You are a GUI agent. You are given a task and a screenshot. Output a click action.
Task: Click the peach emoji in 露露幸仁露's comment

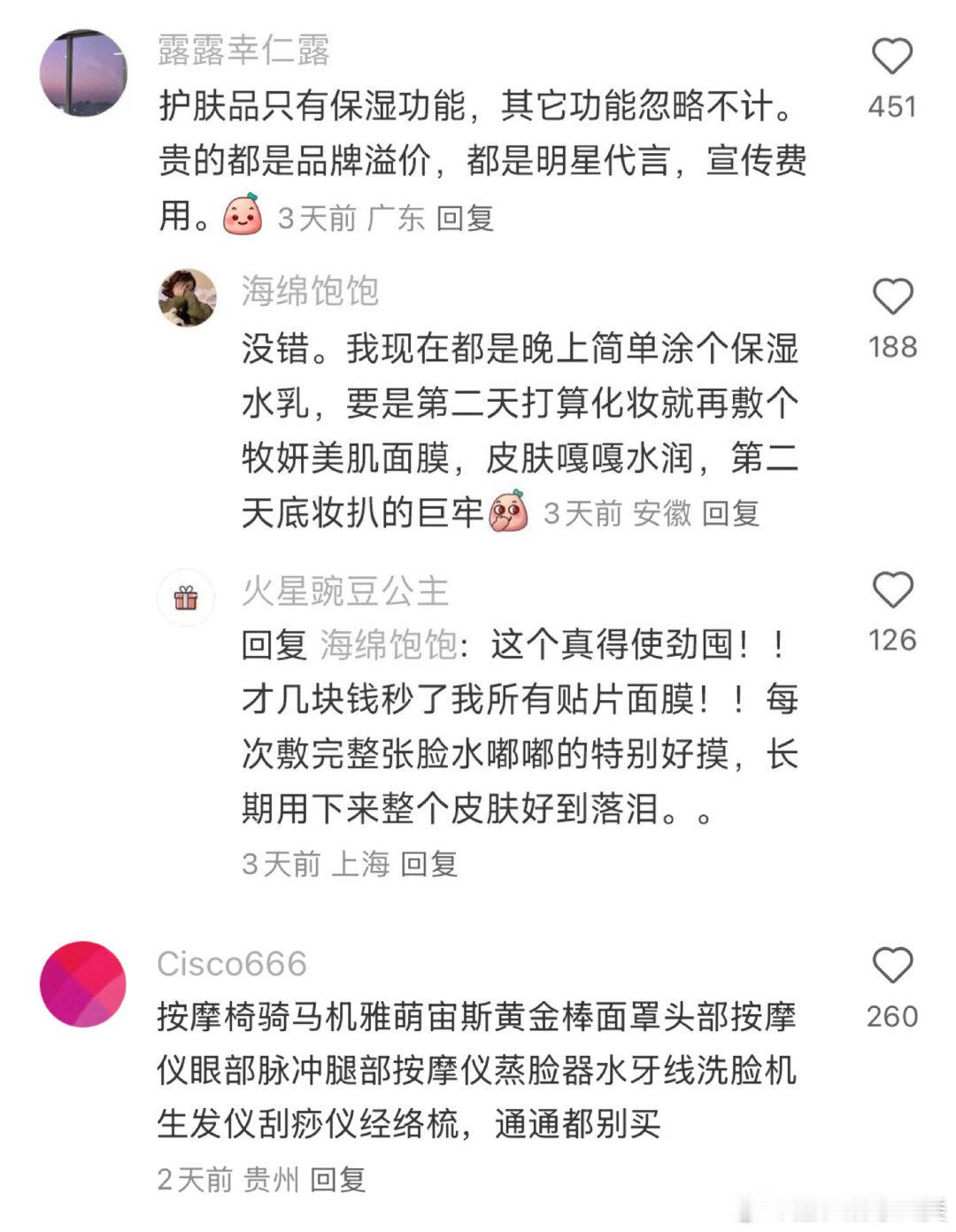tap(241, 213)
